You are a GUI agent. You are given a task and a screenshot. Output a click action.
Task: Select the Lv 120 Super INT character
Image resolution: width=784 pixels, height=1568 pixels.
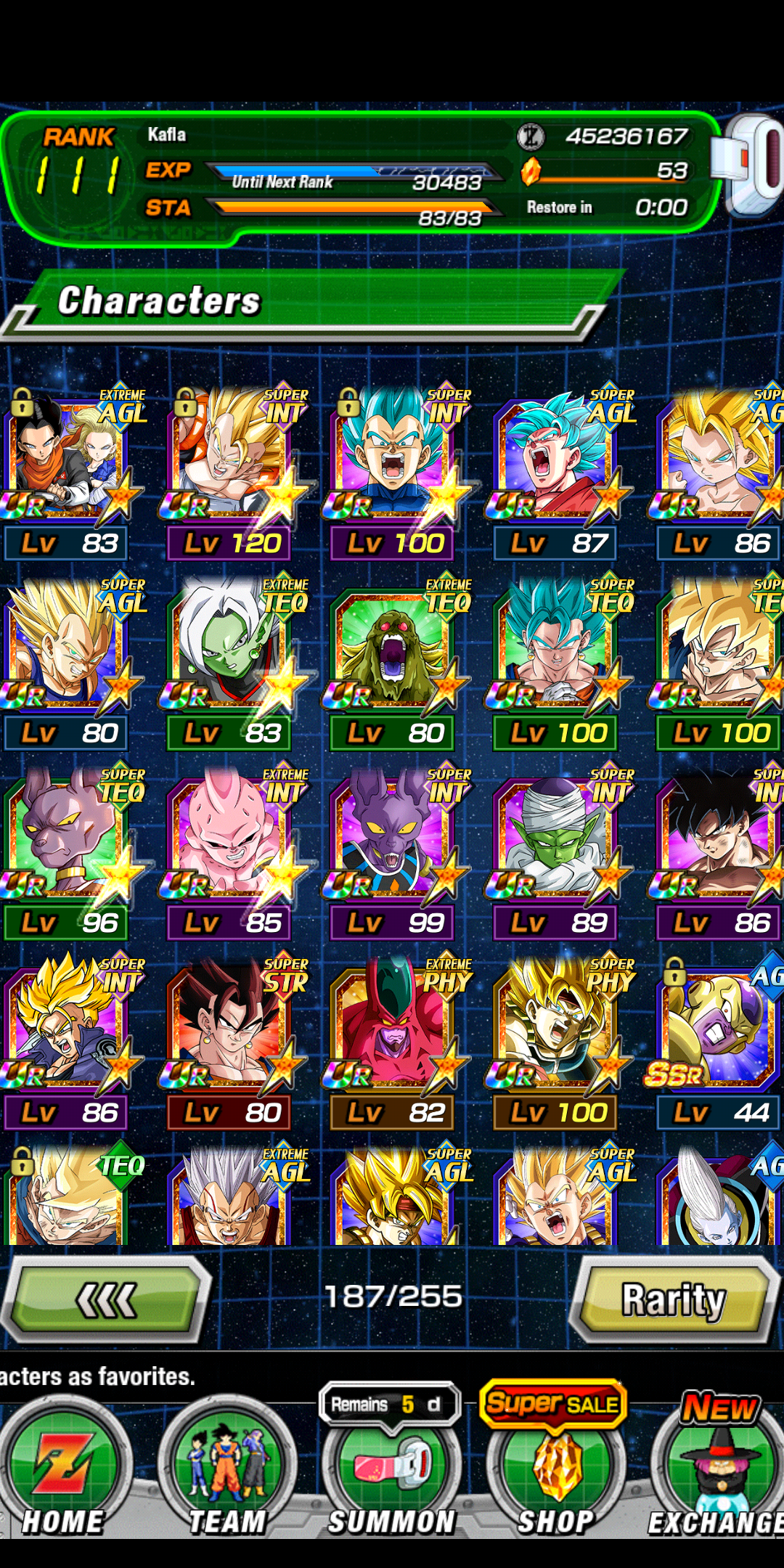[x=230, y=472]
